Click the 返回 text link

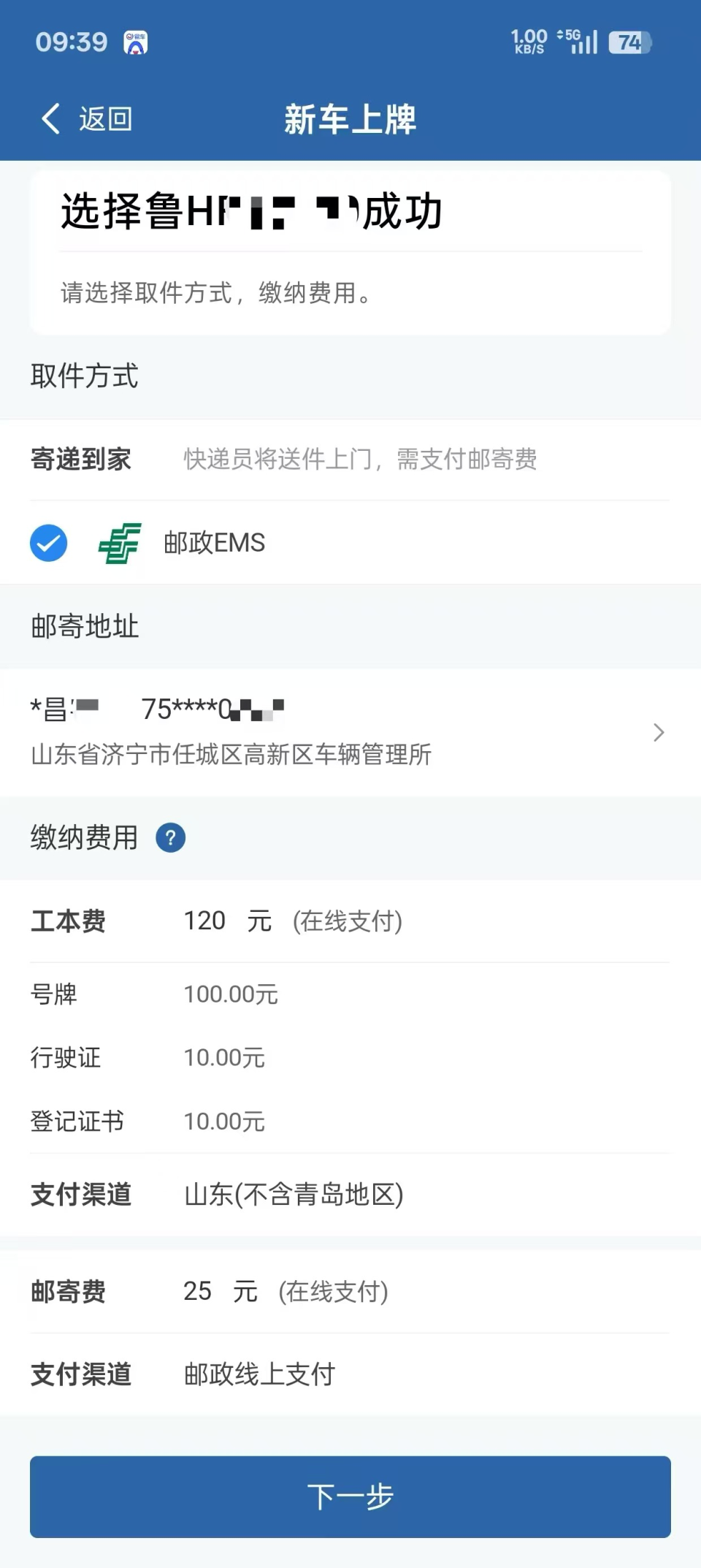point(104,119)
